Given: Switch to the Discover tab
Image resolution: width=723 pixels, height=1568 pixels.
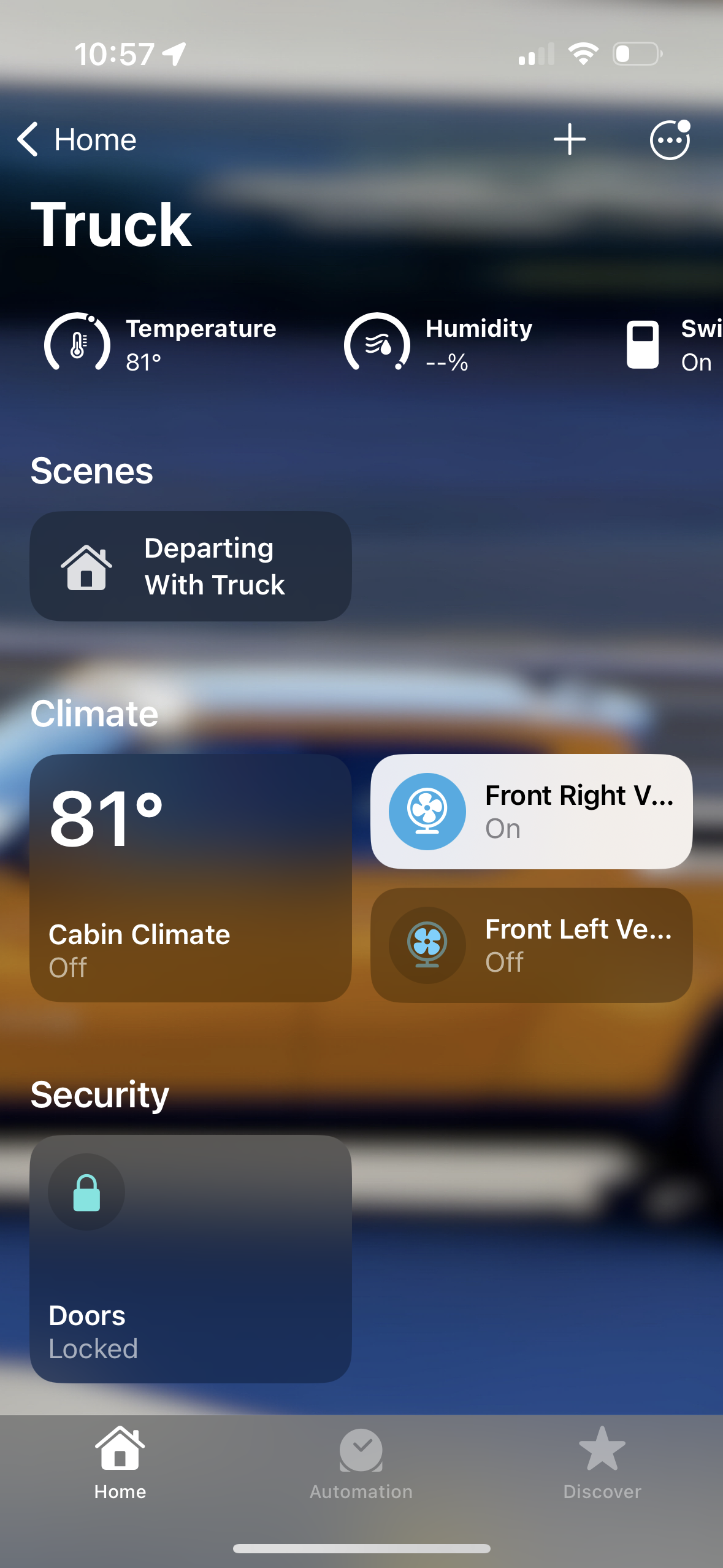Looking at the screenshot, I should point(602,1464).
